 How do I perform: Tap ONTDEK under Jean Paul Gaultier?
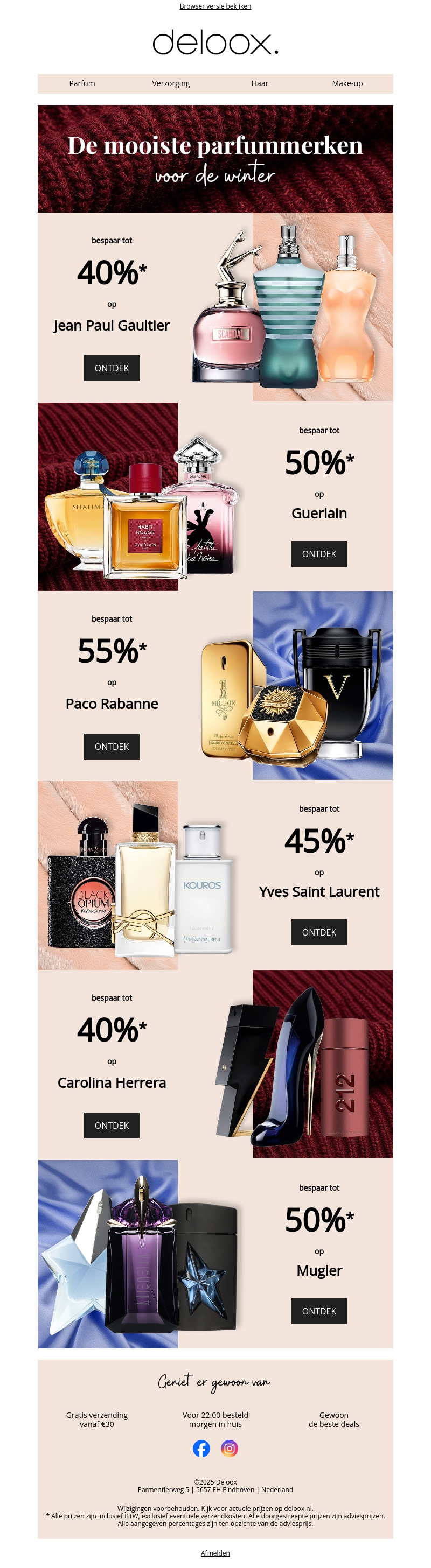pyautogui.click(x=112, y=368)
